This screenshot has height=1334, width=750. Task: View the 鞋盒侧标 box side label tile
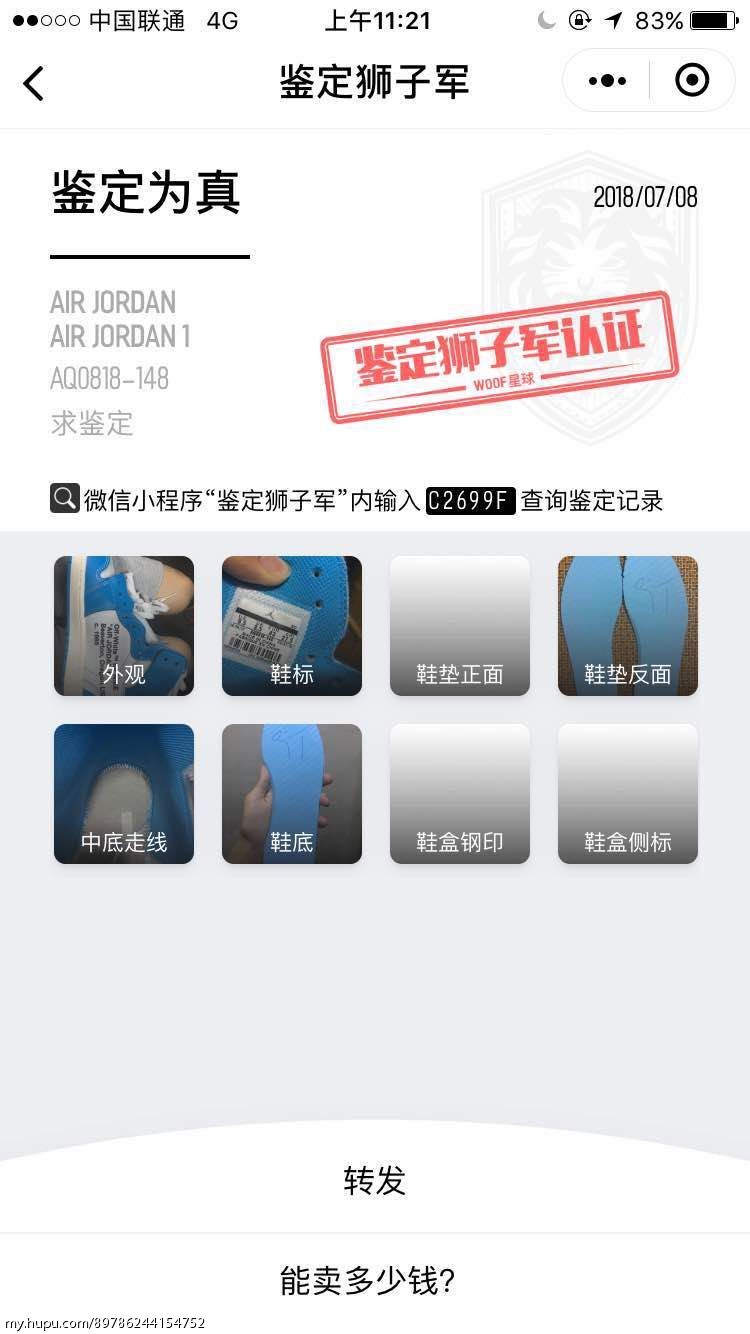pyautogui.click(x=628, y=794)
